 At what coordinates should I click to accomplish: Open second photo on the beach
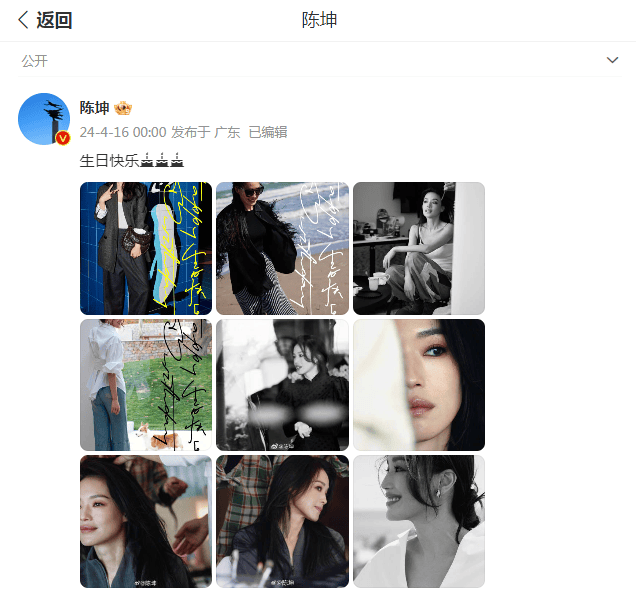282,248
